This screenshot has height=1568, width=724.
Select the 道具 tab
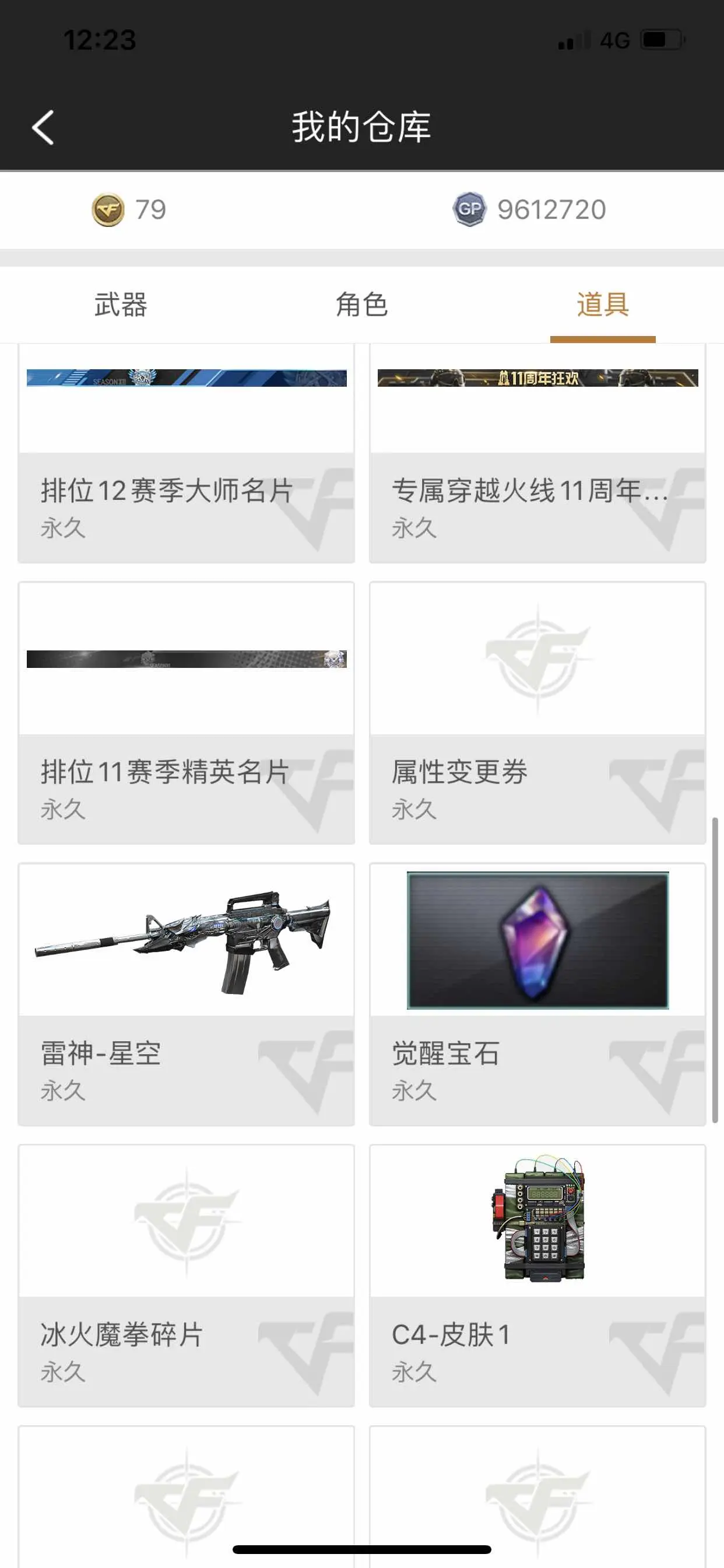coord(602,304)
